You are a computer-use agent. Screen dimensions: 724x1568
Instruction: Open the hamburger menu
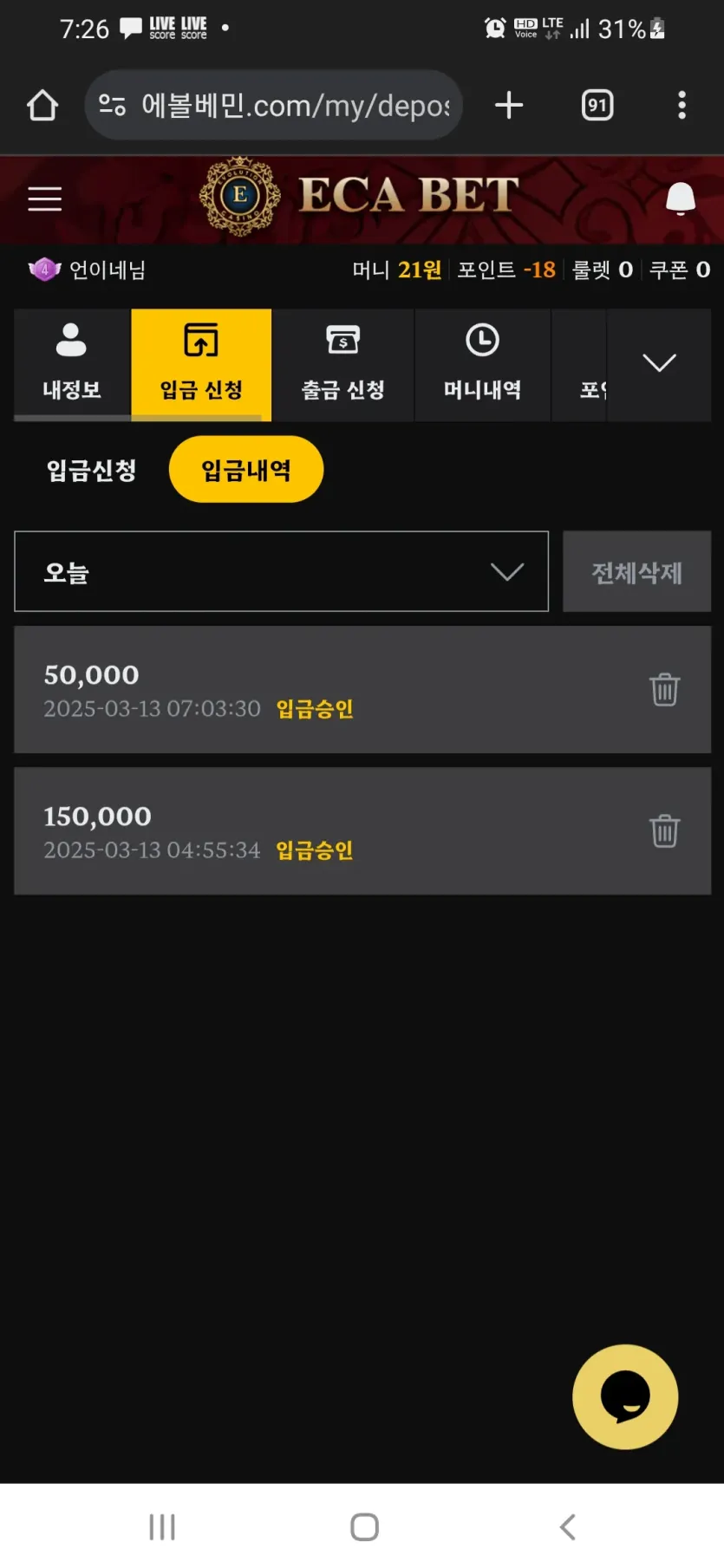coord(45,199)
